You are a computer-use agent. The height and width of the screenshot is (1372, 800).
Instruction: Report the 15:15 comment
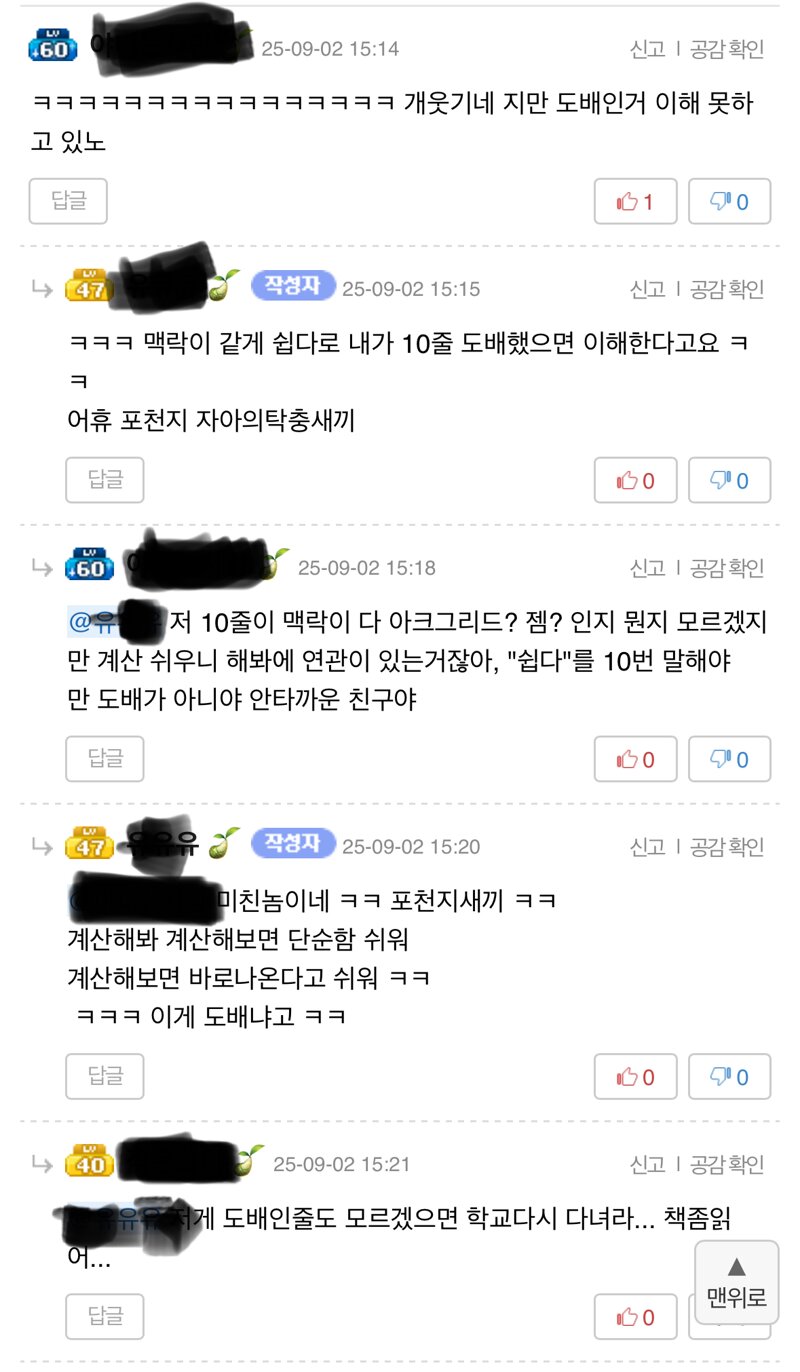pyautogui.click(x=647, y=289)
